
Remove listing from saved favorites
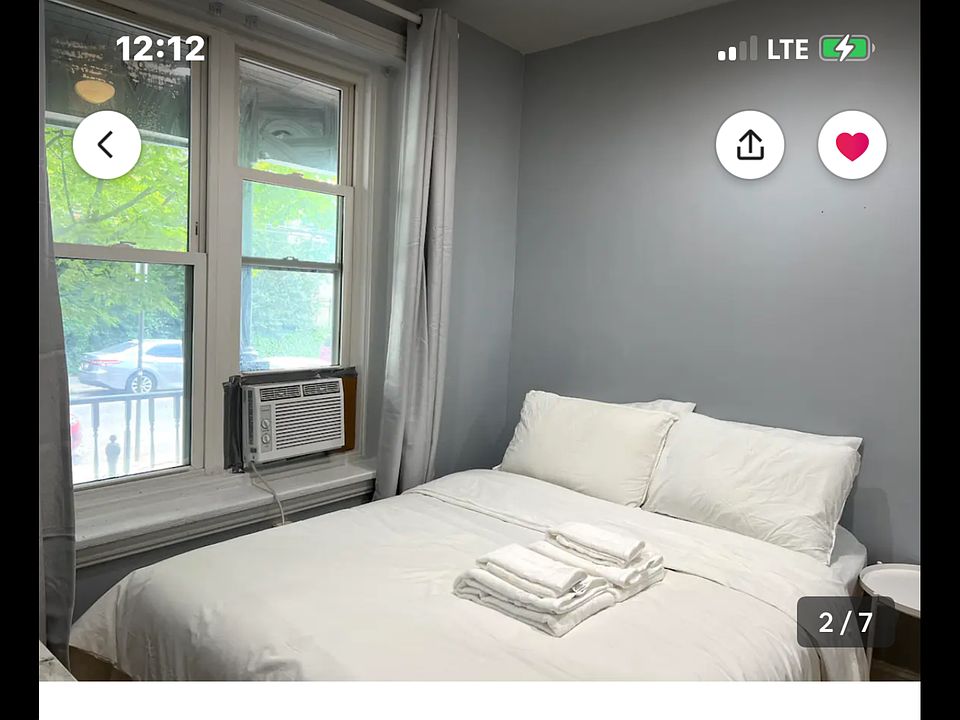pos(852,145)
